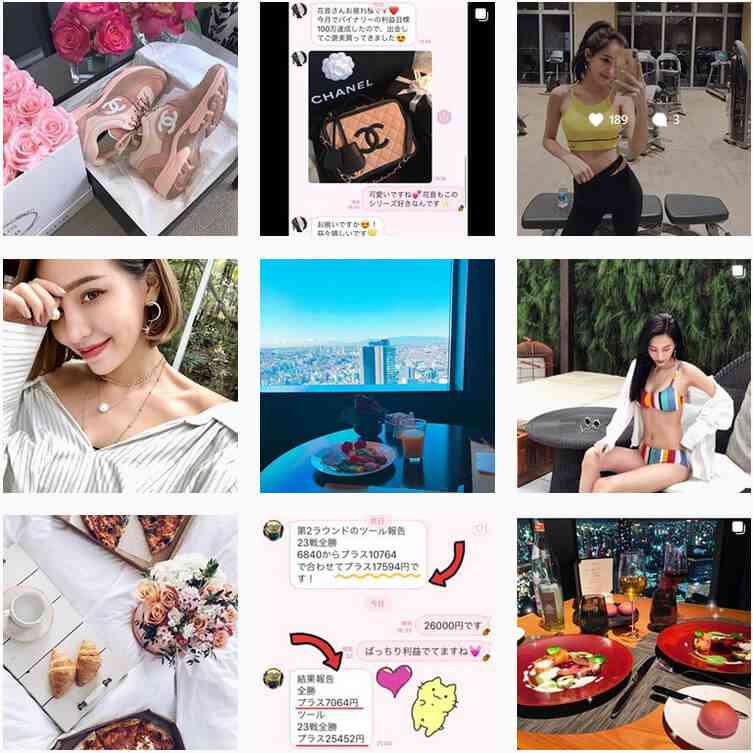The image size is (753, 753).
Task: Open the rainbow bikini poolside post
Action: (634, 376)
